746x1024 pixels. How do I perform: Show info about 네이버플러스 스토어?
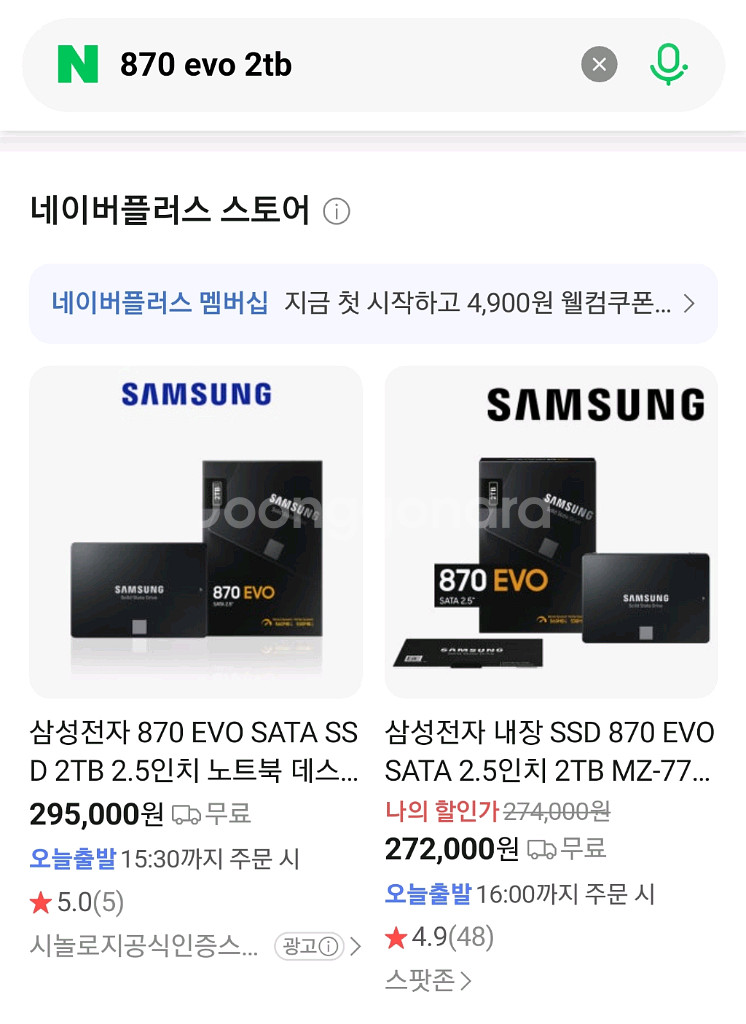(337, 212)
